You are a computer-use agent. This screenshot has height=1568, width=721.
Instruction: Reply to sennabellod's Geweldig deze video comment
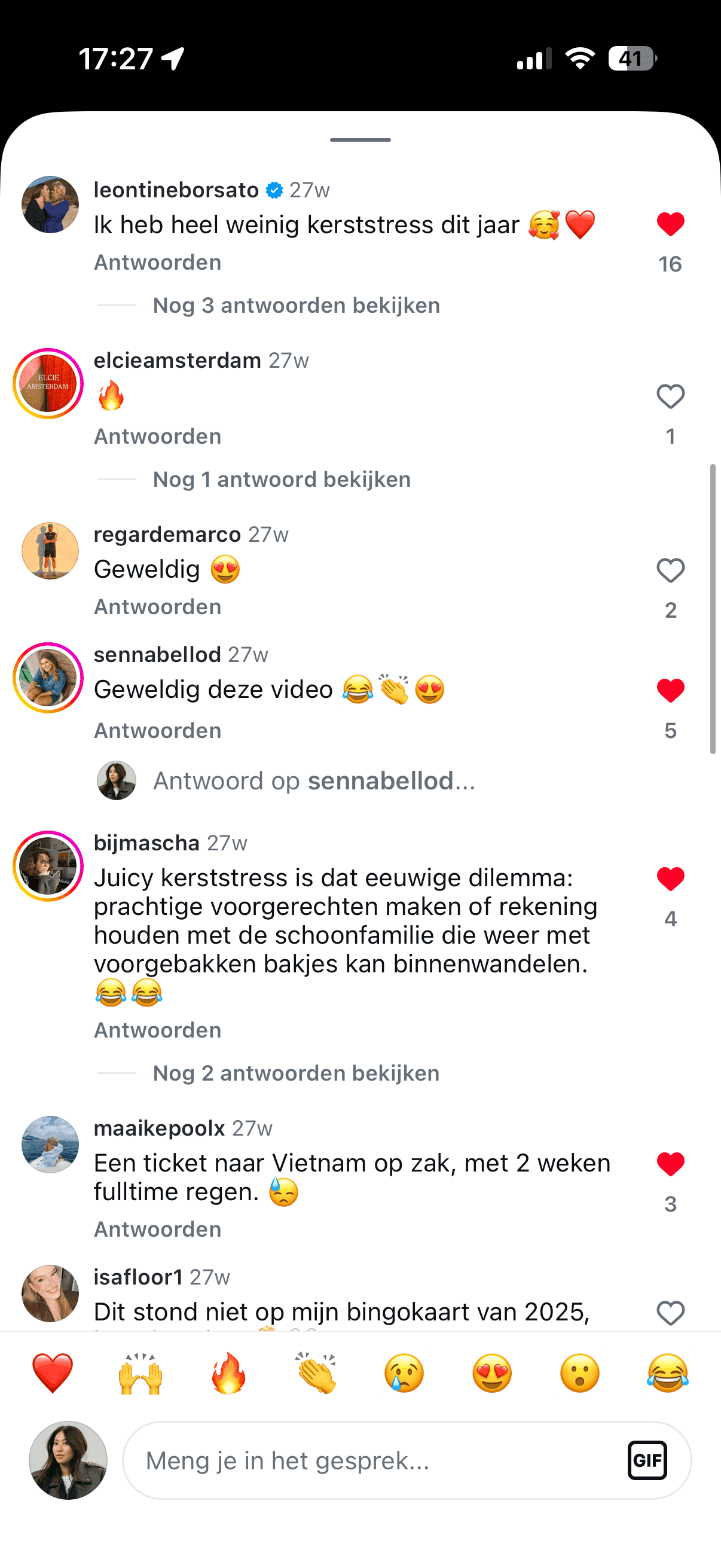tap(158, 730)
